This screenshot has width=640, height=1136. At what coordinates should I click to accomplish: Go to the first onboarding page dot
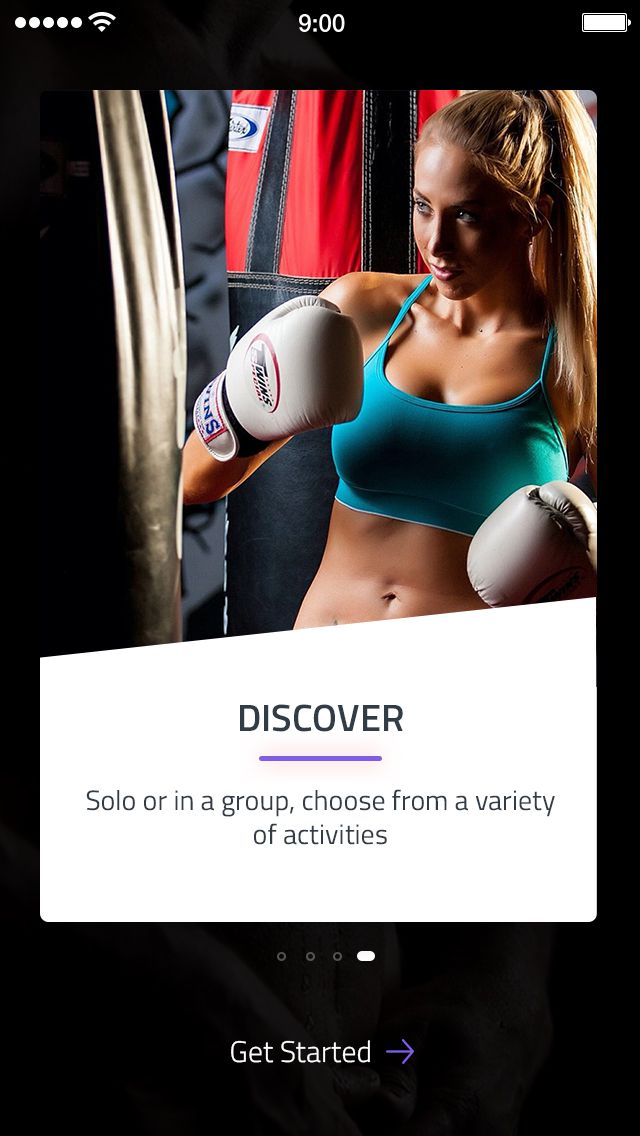[281, 956]
